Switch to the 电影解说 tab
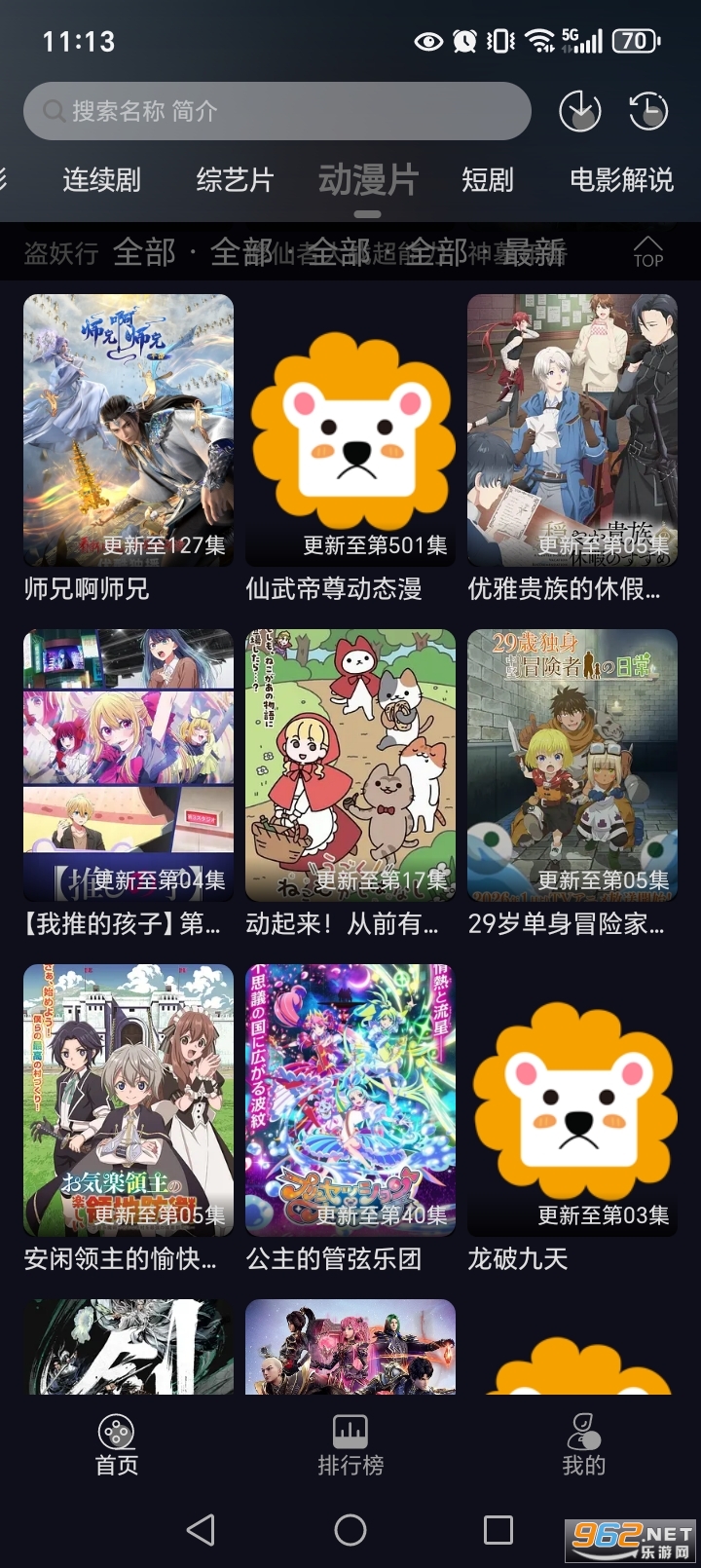The image size is (701, 1568). coord(621,180)
